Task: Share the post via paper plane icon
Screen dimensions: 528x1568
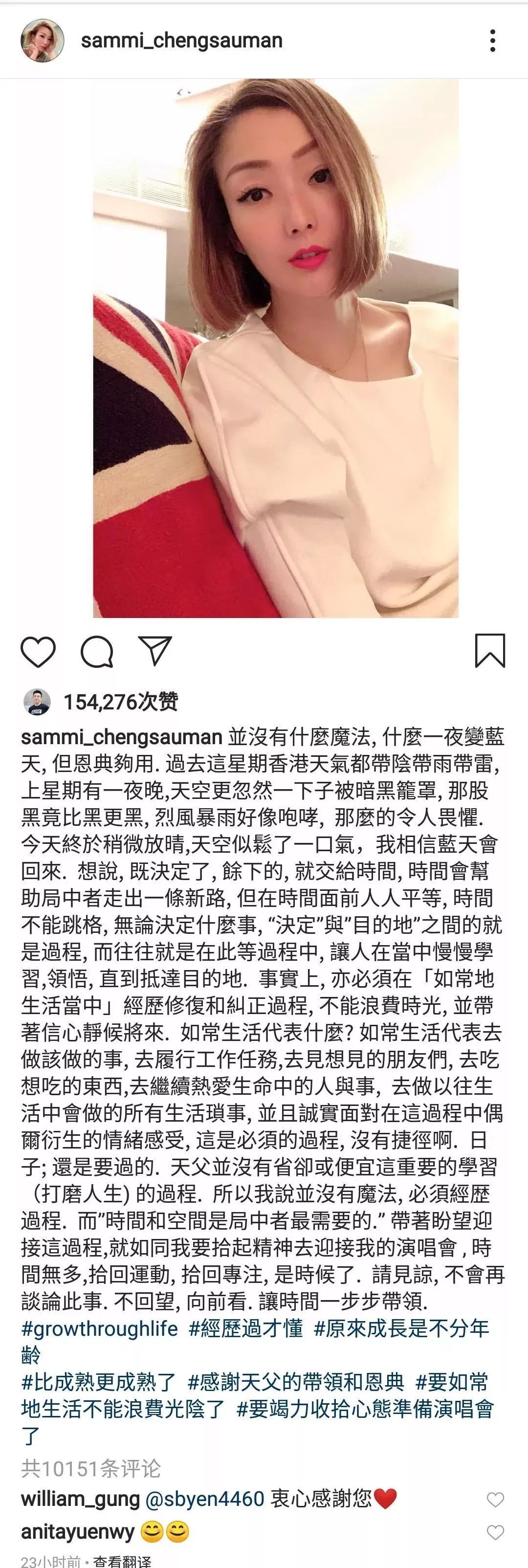Action: pos(155,650)
